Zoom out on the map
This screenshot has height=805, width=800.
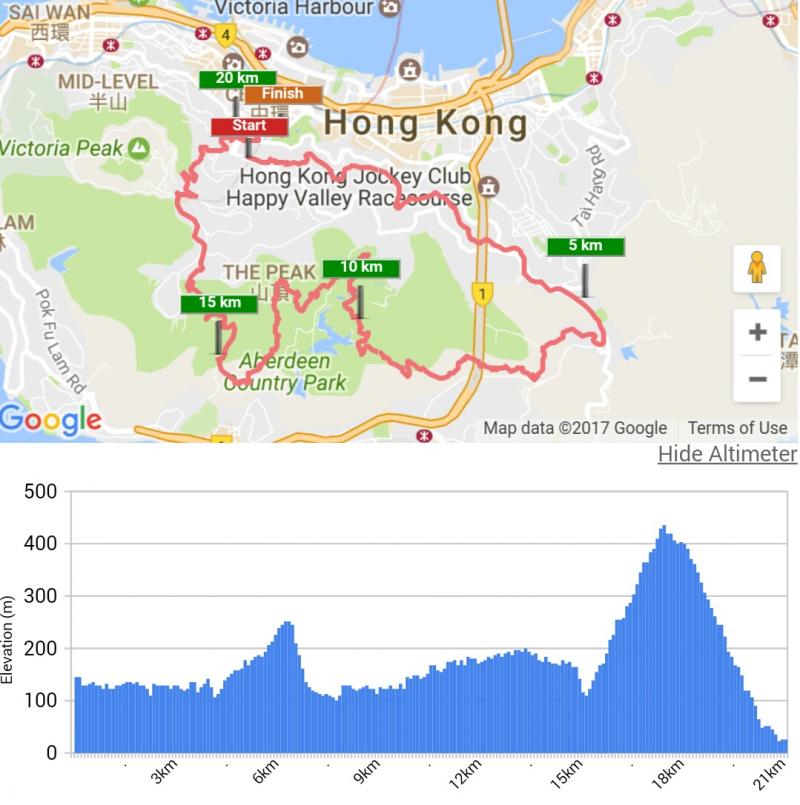(757, 379)
